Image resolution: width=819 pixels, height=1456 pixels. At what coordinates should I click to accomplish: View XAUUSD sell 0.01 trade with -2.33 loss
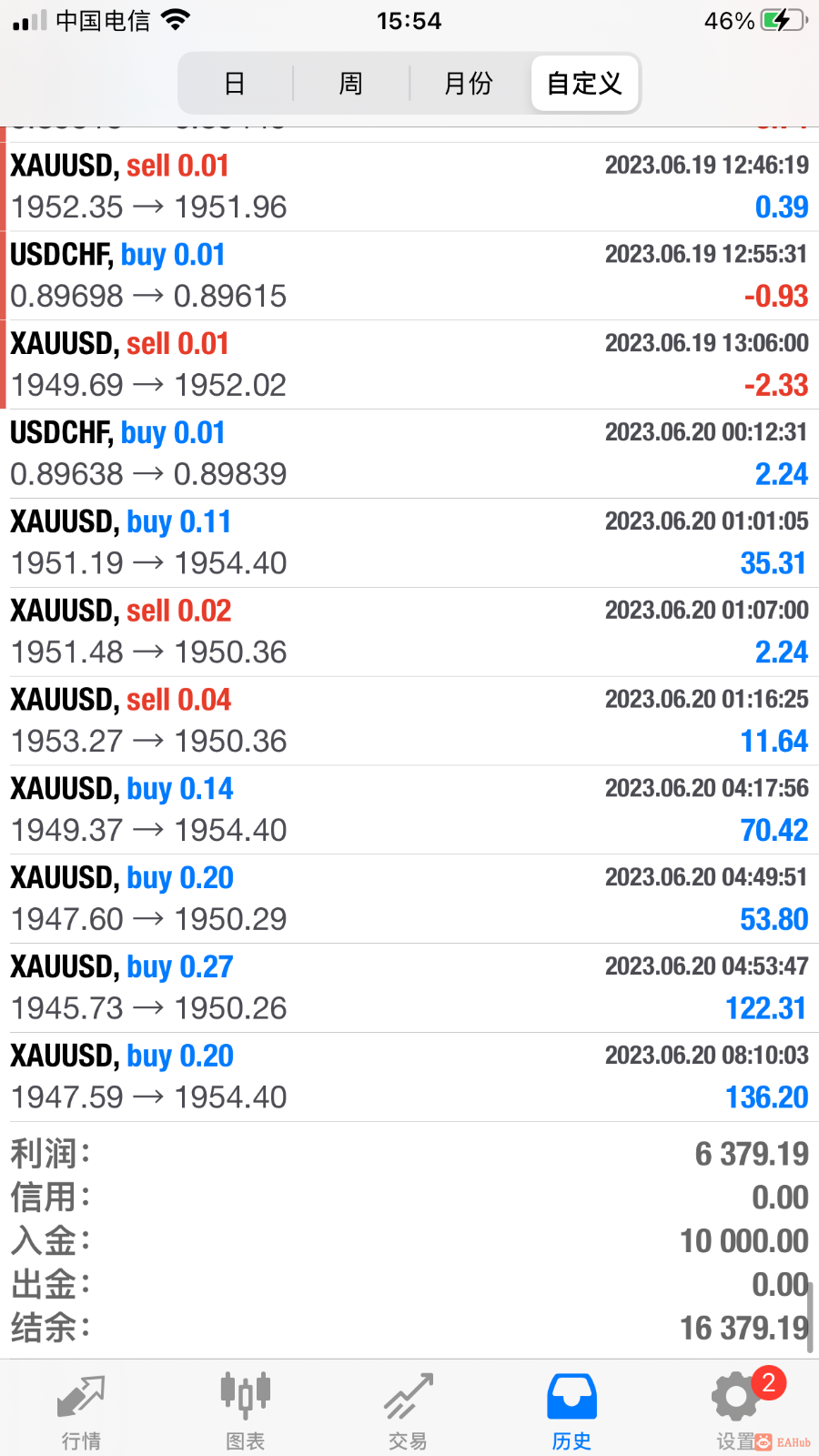point(409,365)
